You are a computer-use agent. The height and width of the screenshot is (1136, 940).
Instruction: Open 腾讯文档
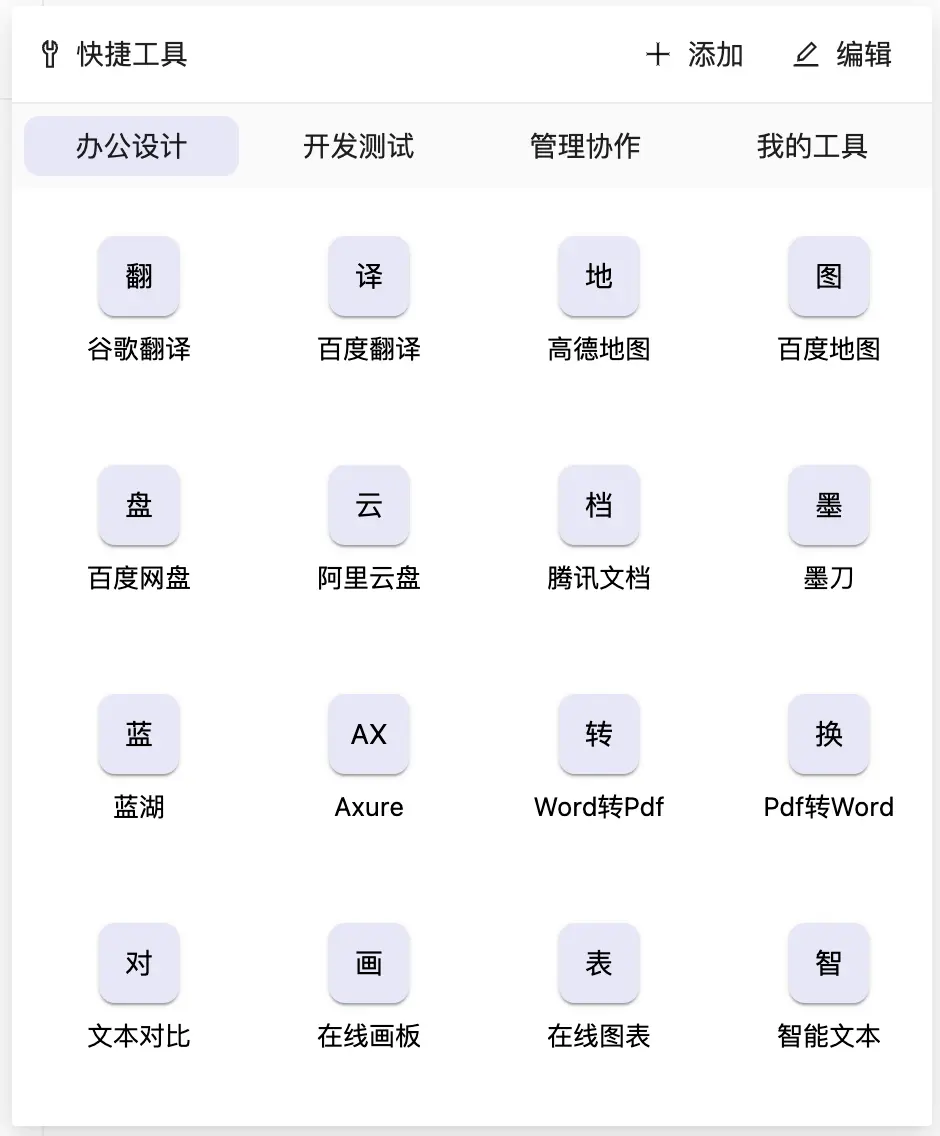click(x=599, y=506)
